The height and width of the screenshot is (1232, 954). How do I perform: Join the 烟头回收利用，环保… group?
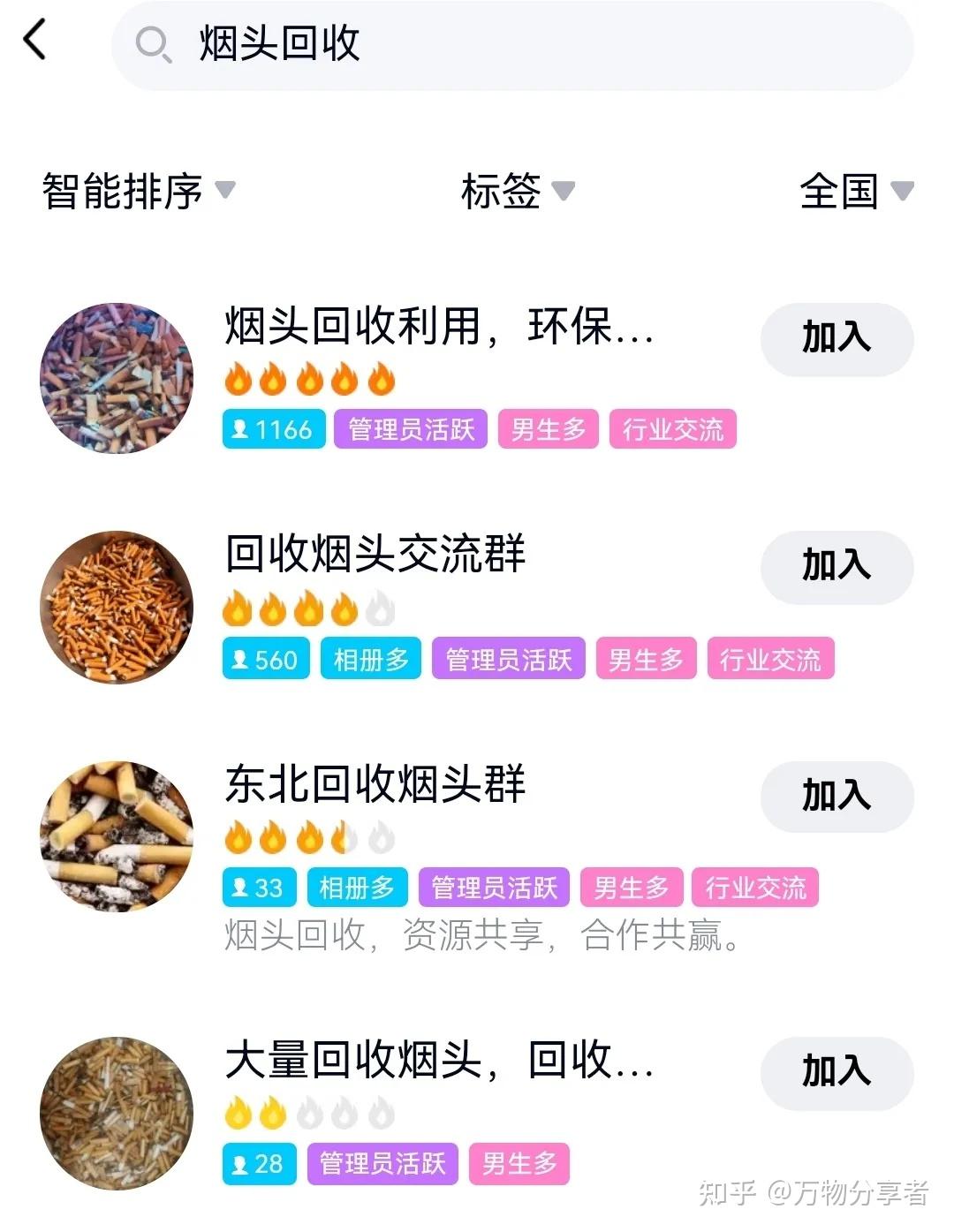coord(836,339)
